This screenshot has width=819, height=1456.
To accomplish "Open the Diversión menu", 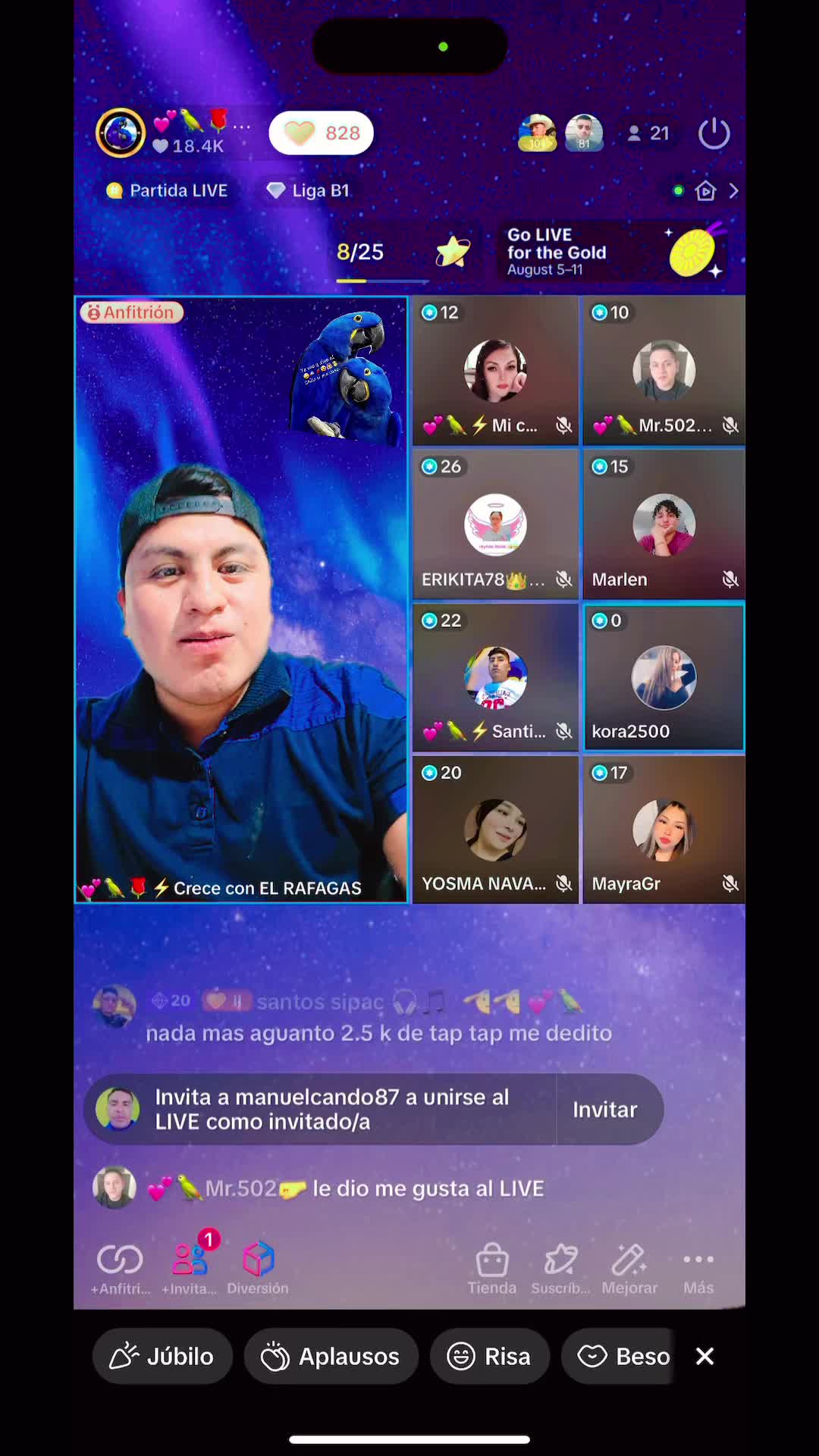I will point(258,1267).
